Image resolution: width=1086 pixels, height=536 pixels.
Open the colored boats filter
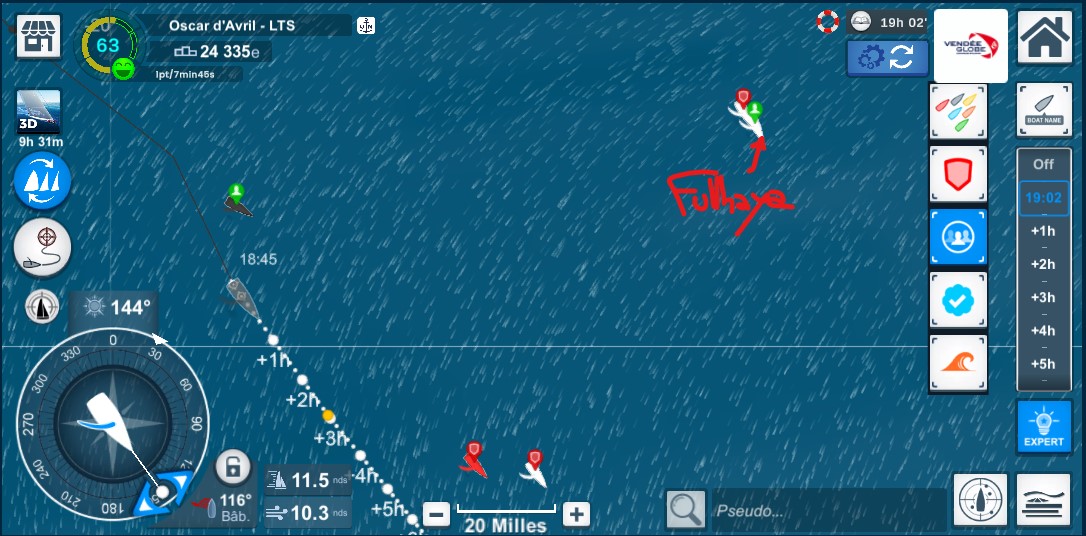959,111
